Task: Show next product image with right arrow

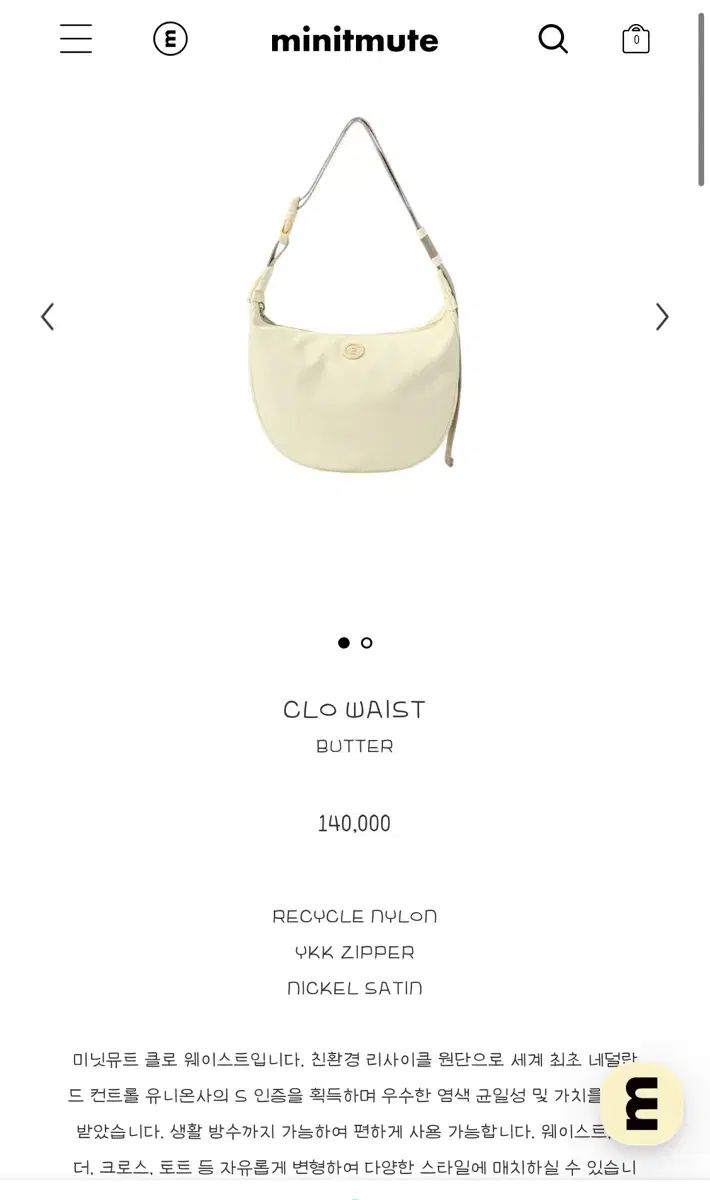Action: coord(662,317)
